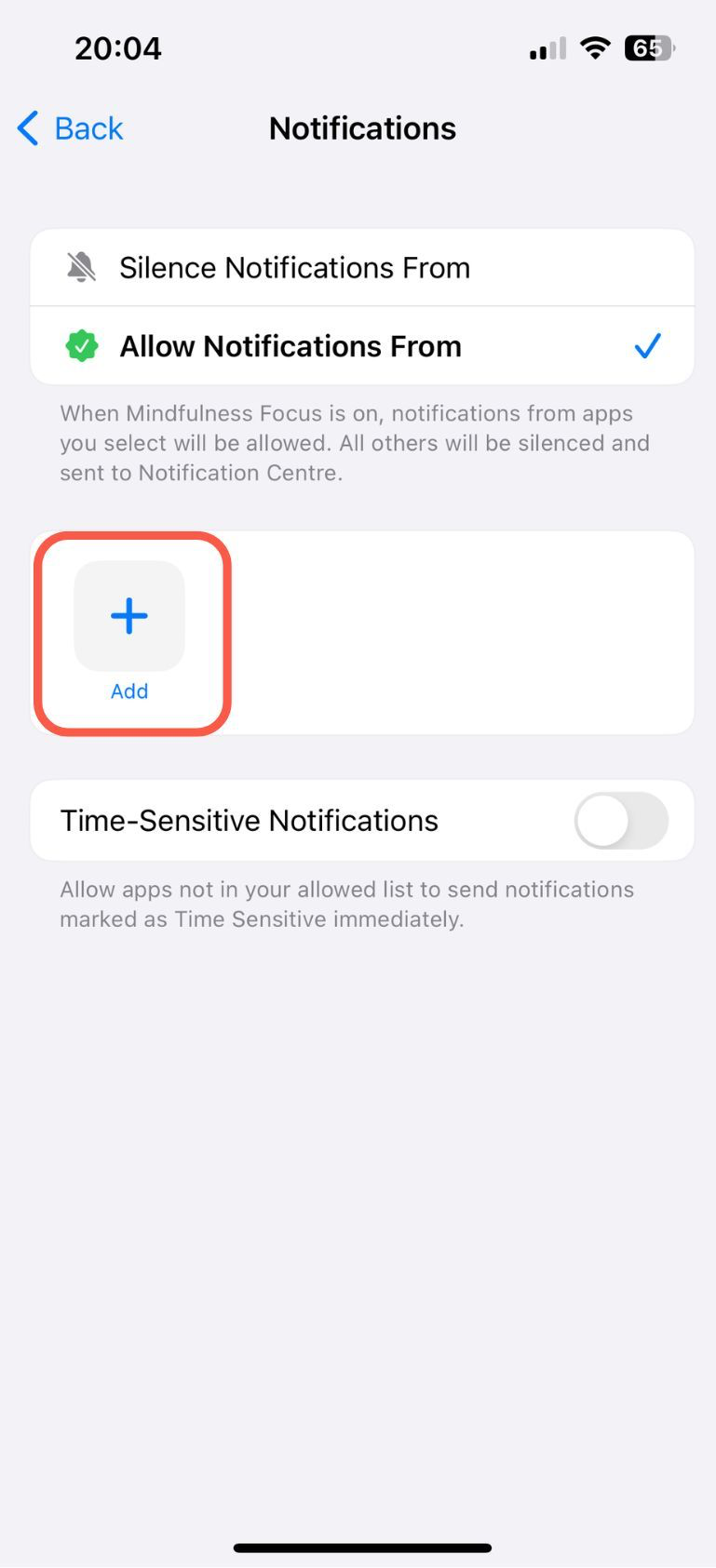Go back to the previous screen
Image resolution: width=716 pixels, height=1568 pixels.
coord(71,128)
